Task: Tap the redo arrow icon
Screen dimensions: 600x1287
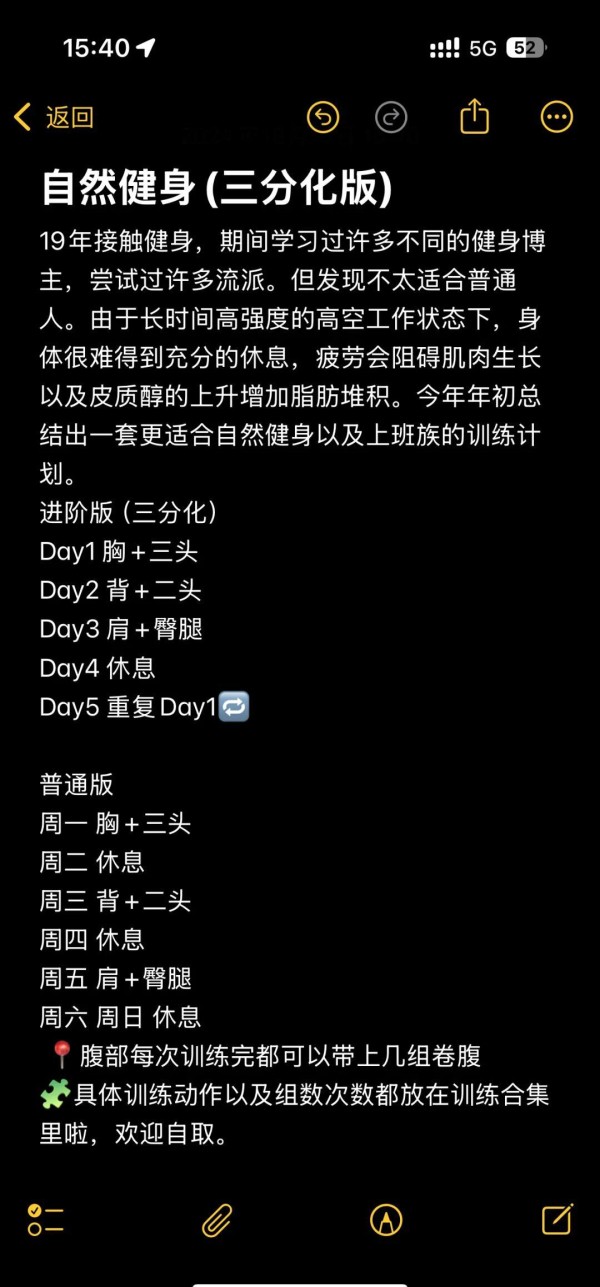Action: tap(391, 118)
